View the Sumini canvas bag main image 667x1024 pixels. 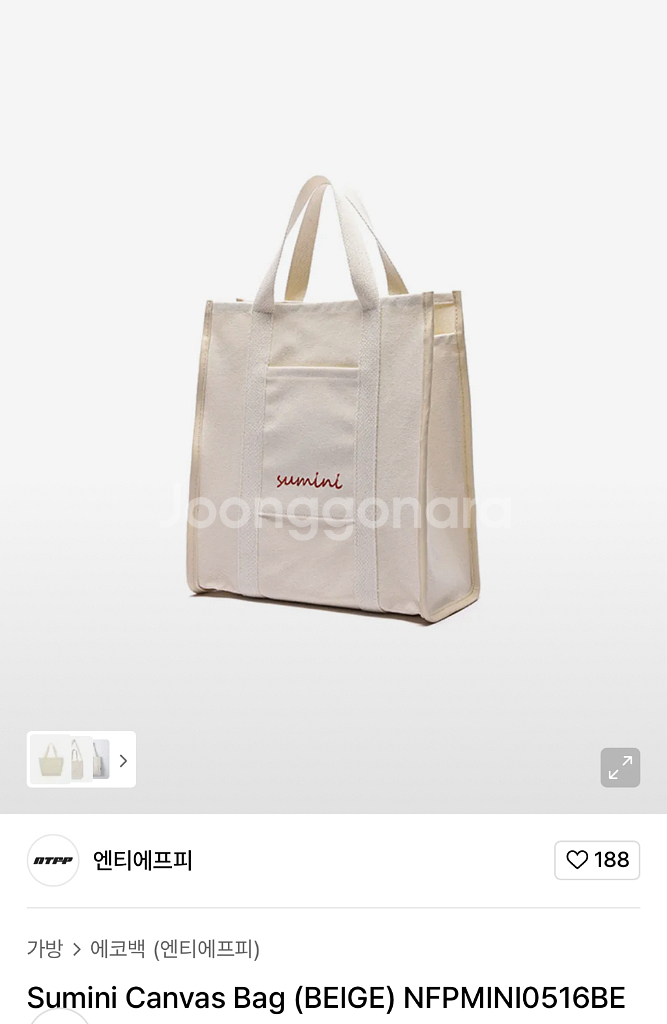[333, 400]
